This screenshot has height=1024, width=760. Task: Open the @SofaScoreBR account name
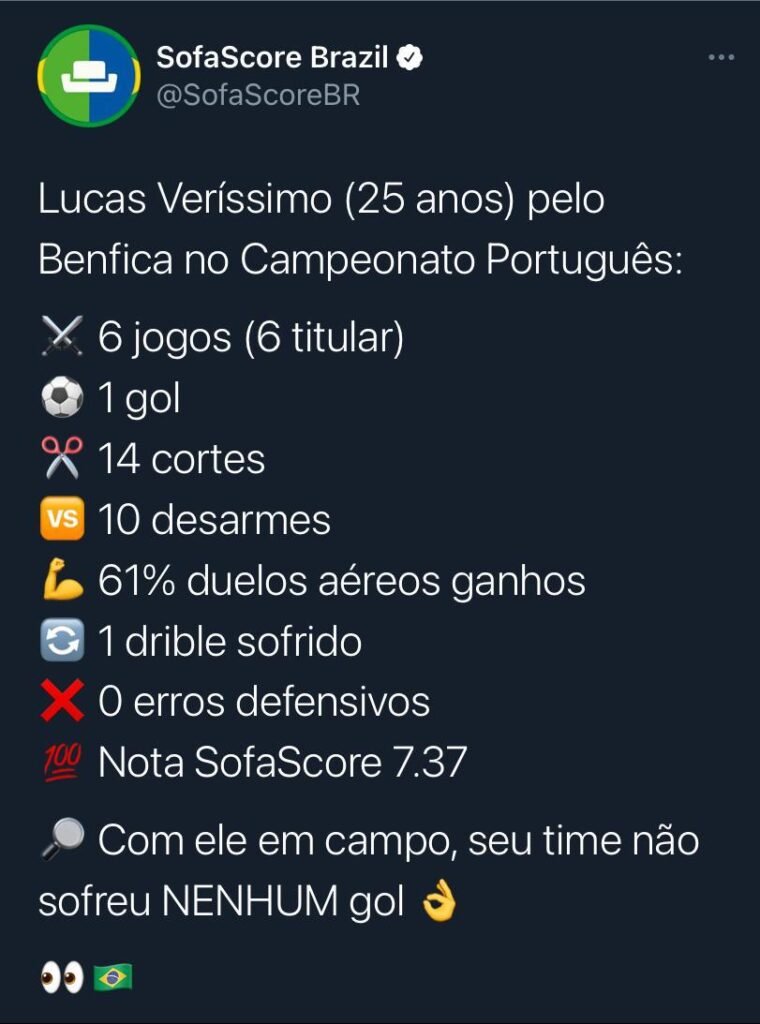point(257,96)
